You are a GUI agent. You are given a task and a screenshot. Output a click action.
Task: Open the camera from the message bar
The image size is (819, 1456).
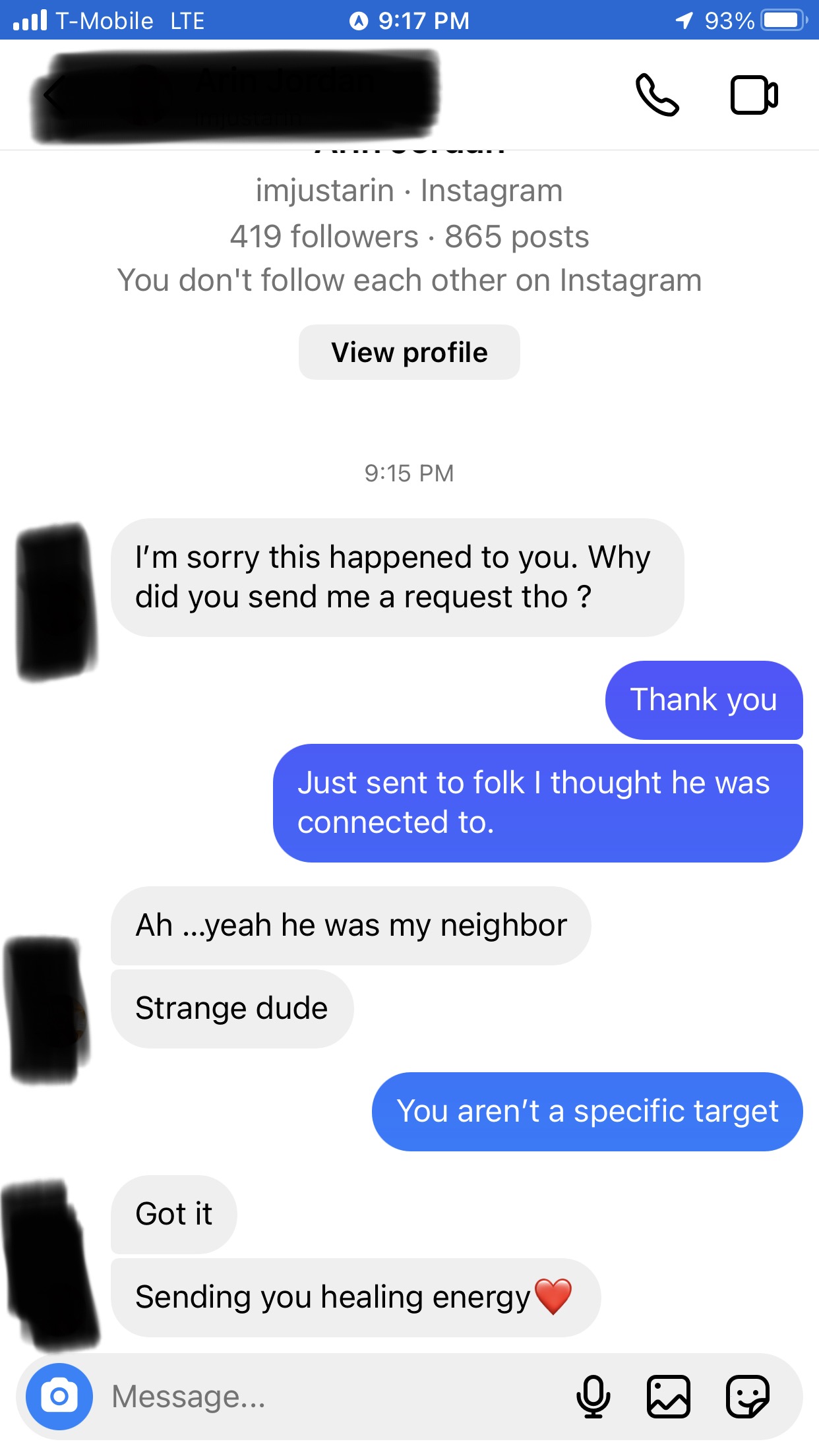(x=59, y=1396)
